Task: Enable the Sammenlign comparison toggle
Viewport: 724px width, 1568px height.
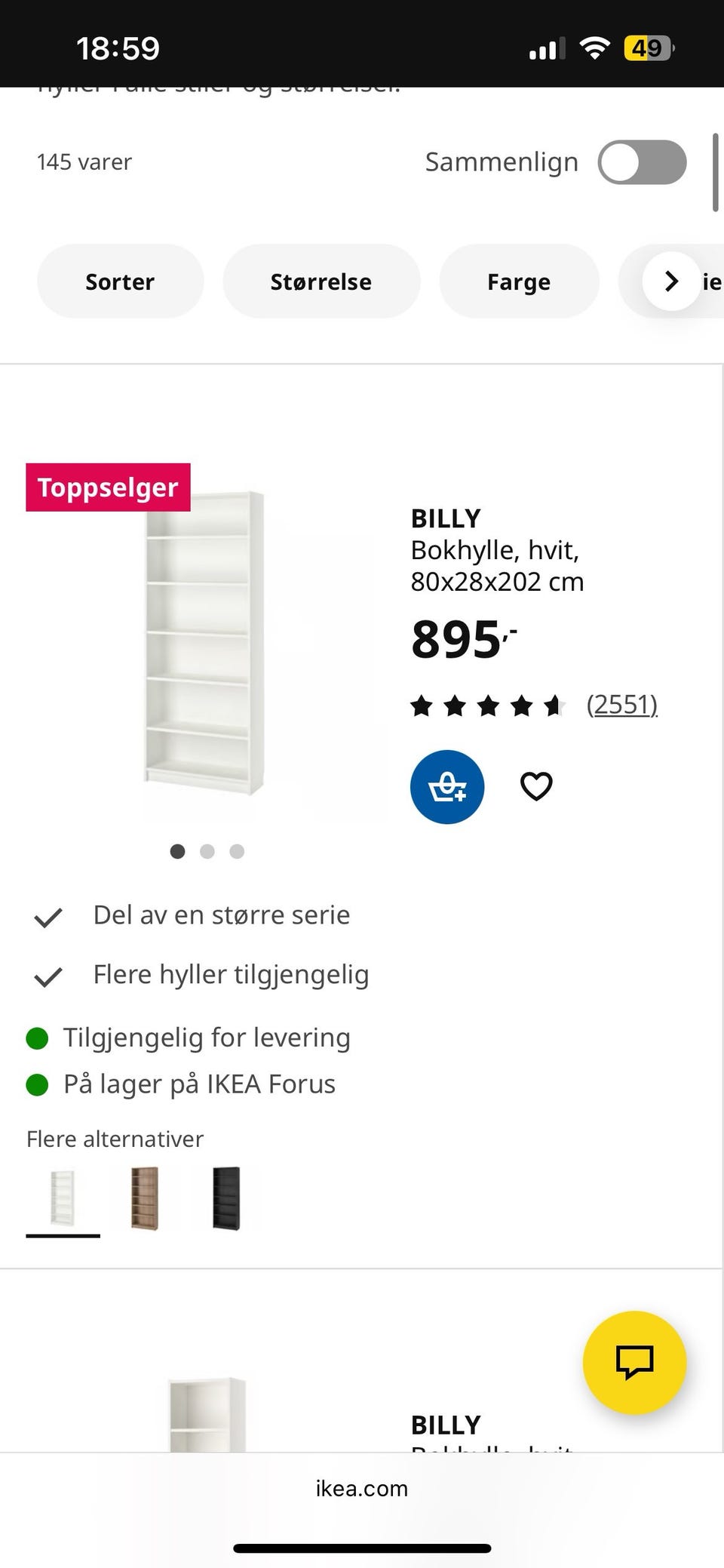Action: [x=643, y=161]
